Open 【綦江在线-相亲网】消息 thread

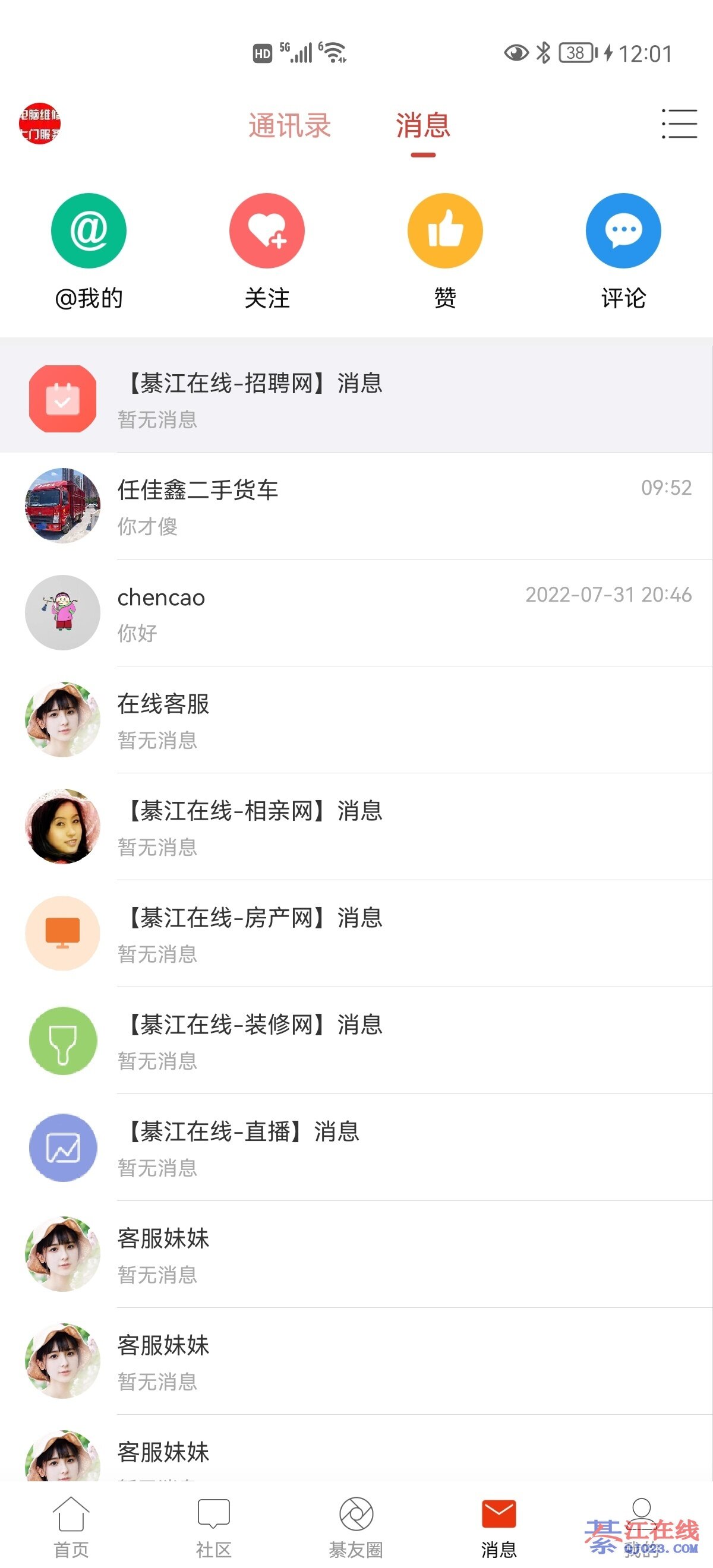click(x=356, y=827)
